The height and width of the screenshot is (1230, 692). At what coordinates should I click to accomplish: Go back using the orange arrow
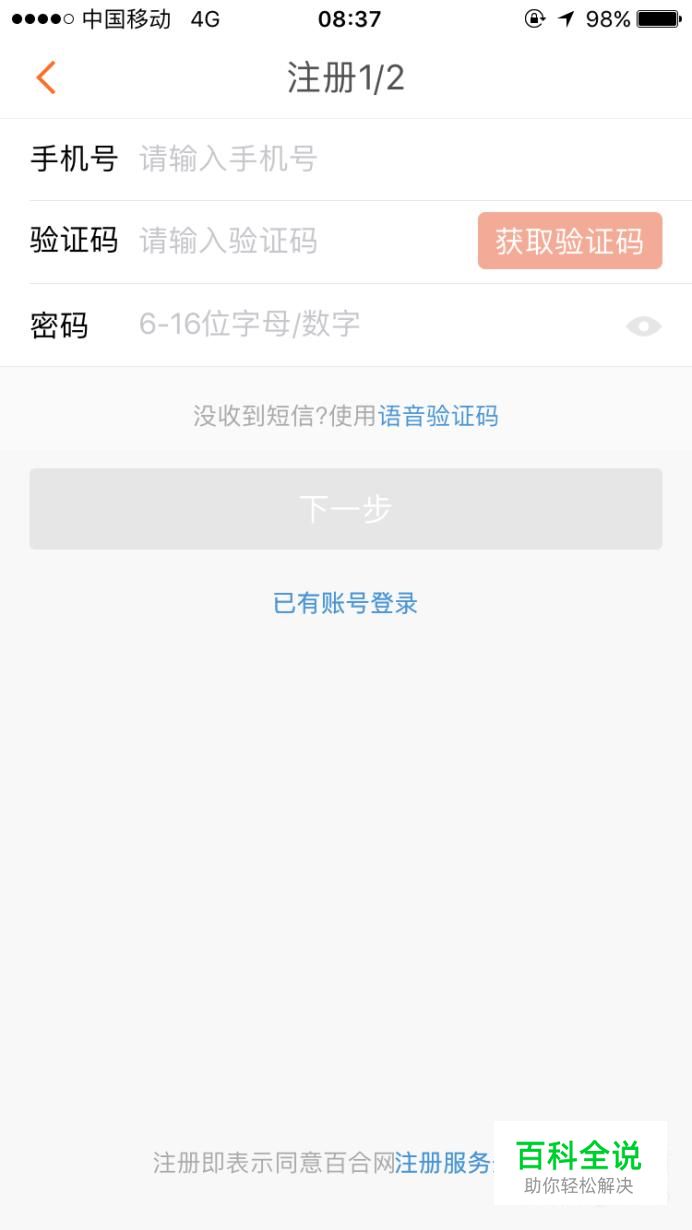pos(46,78)
